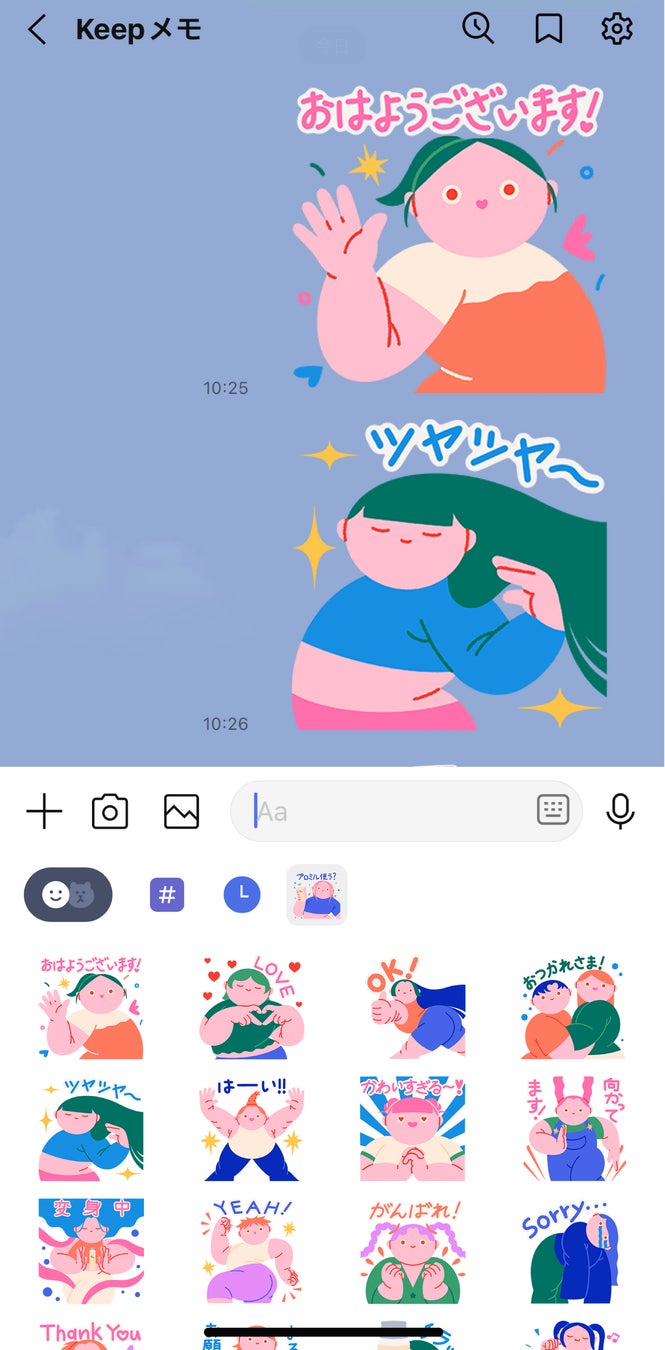The width and height of the screenshot is (665, 1350).
Task: Choose the OK! thumbs-up sticker
Action: coord(412,1007)
